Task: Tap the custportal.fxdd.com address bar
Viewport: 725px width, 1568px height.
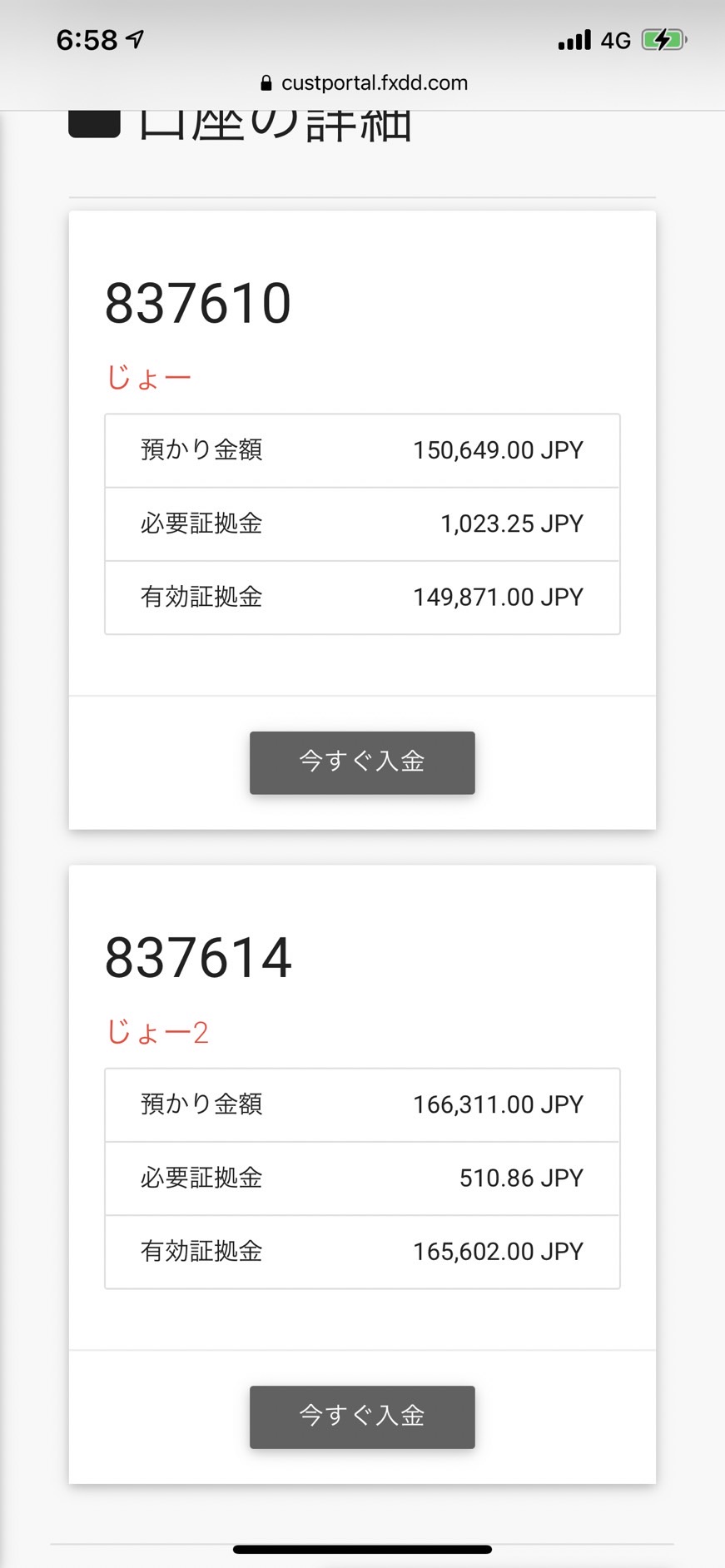Action: (x=364, y=82)
